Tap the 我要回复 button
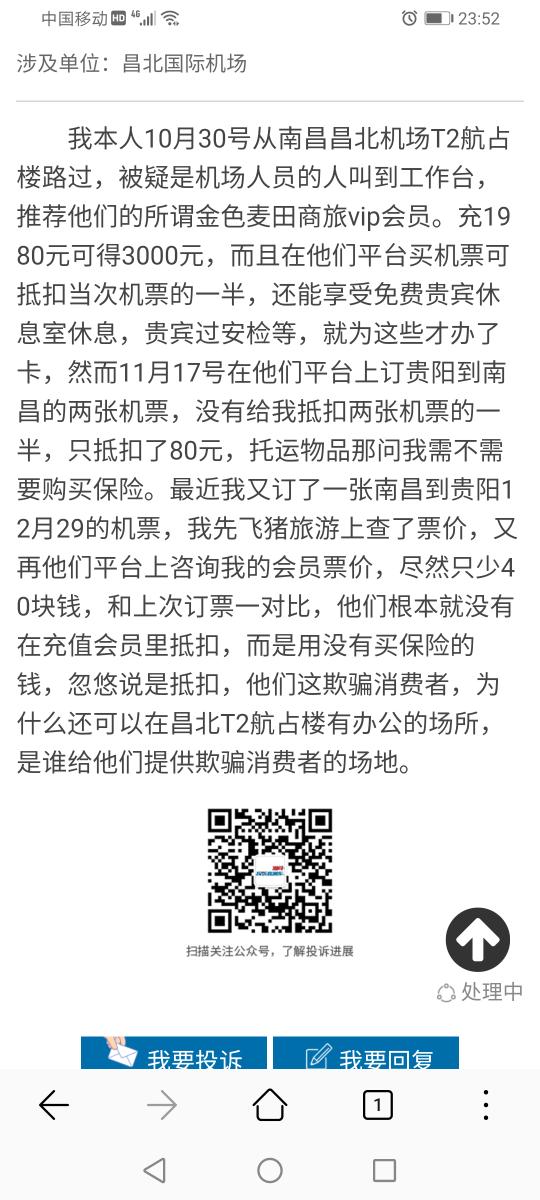540x1200 pixels. tap(366, 1053)
